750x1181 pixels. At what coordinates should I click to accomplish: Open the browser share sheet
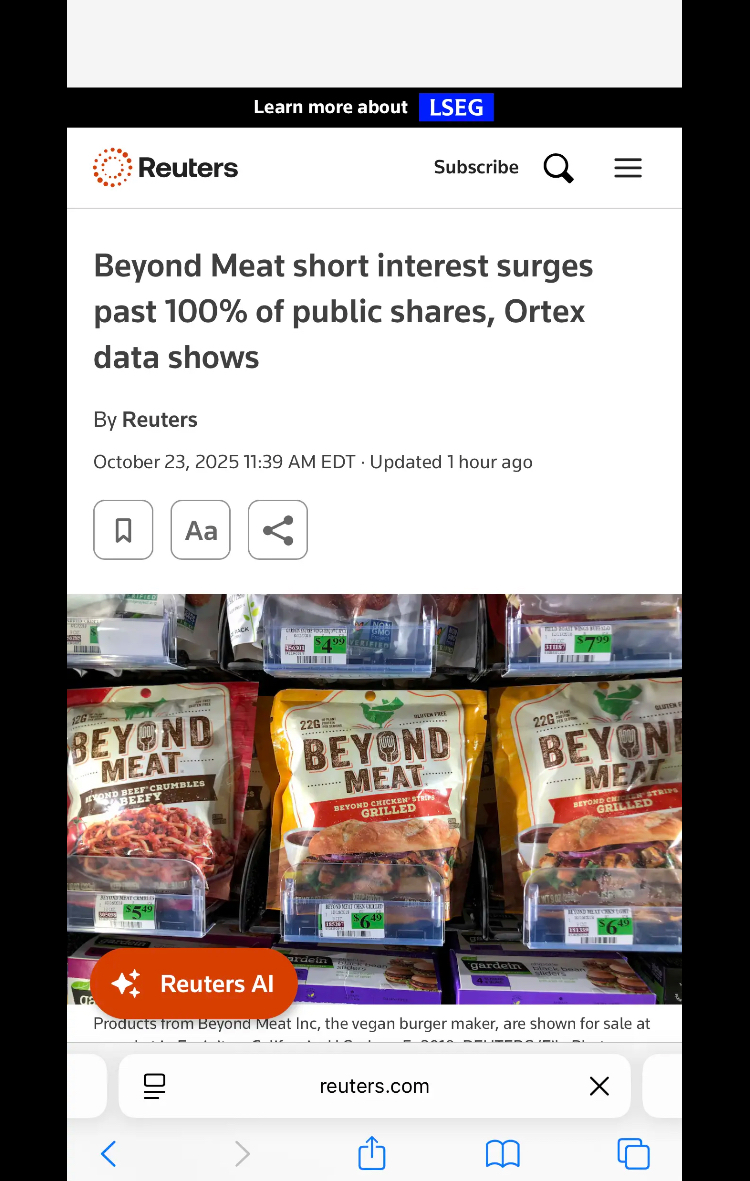pos(371,1152)
